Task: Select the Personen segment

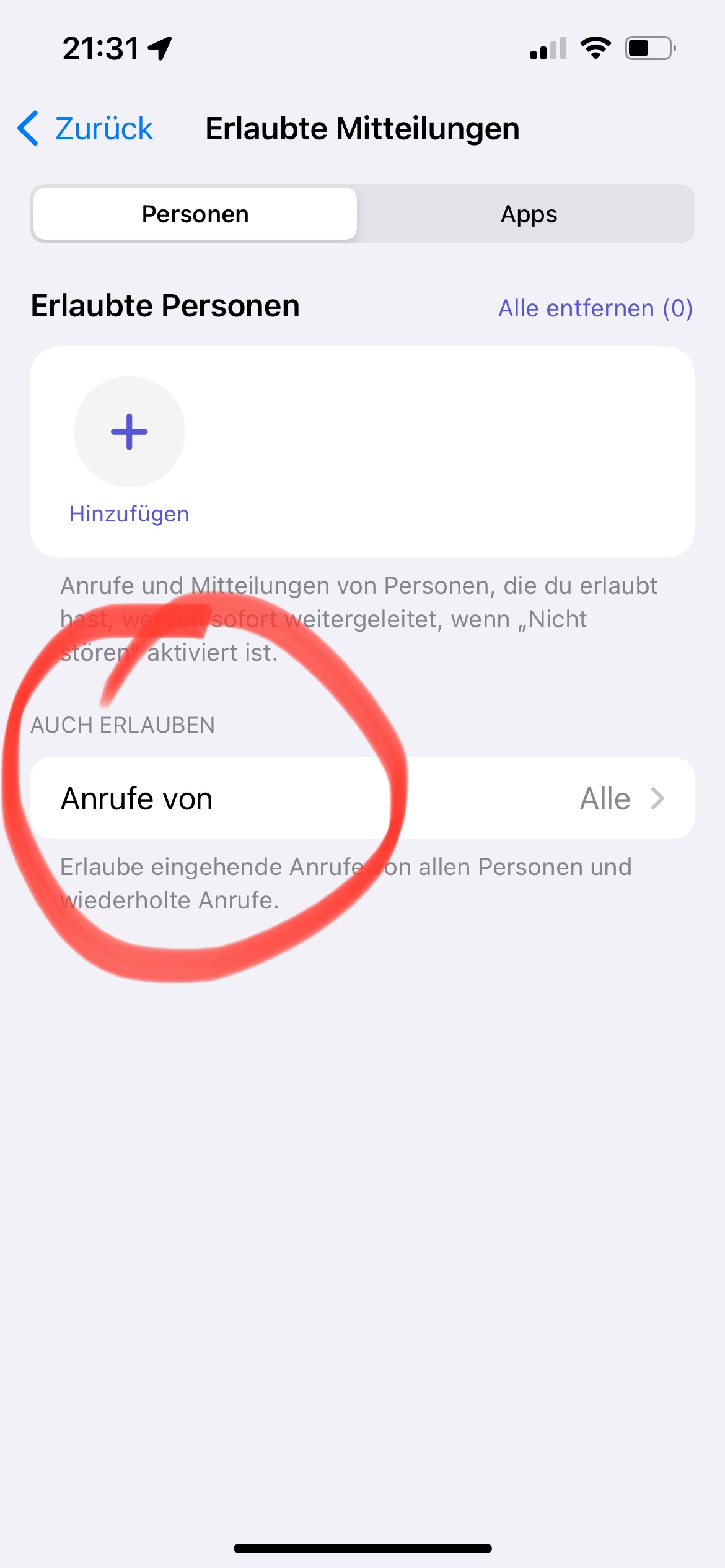Action: [195, 214]
